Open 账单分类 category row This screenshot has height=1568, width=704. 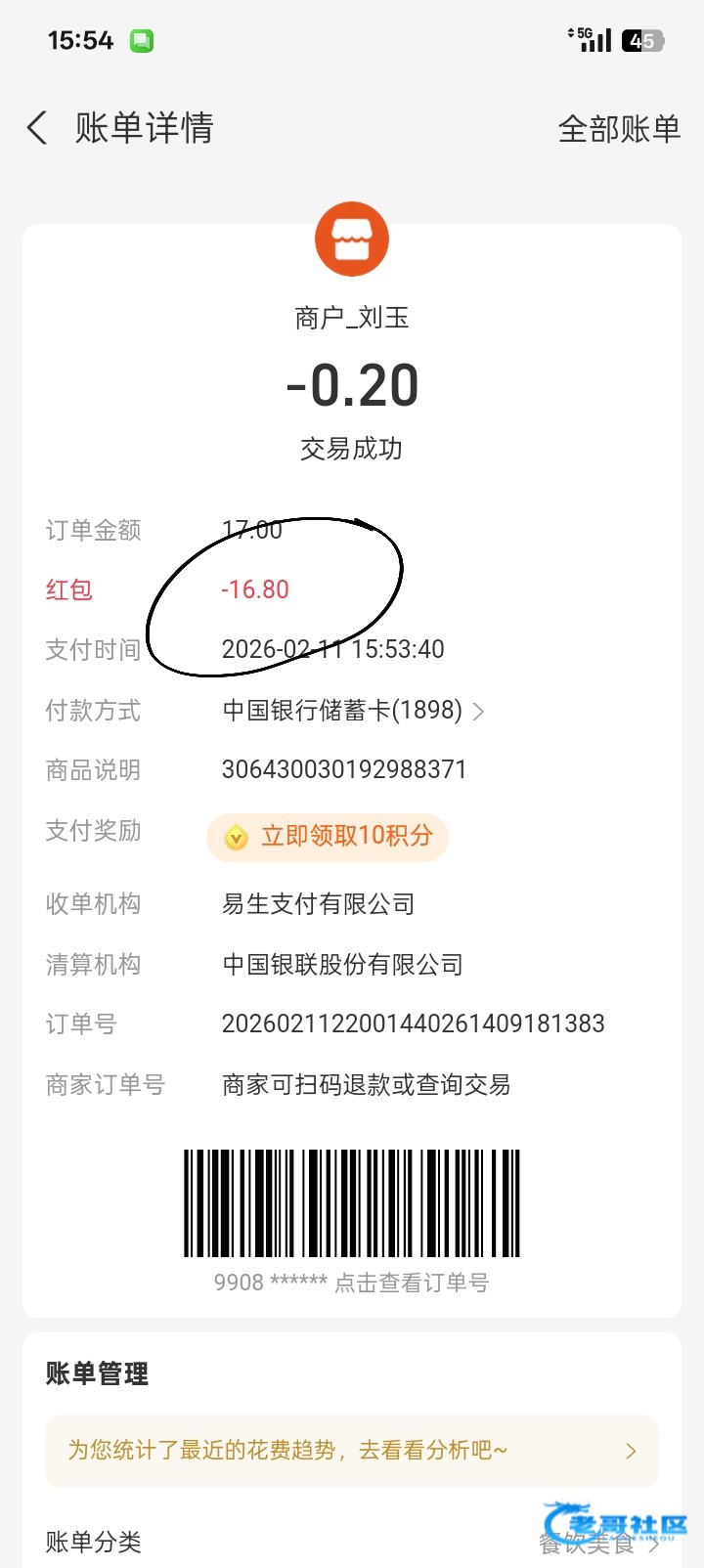(351, 1543)
